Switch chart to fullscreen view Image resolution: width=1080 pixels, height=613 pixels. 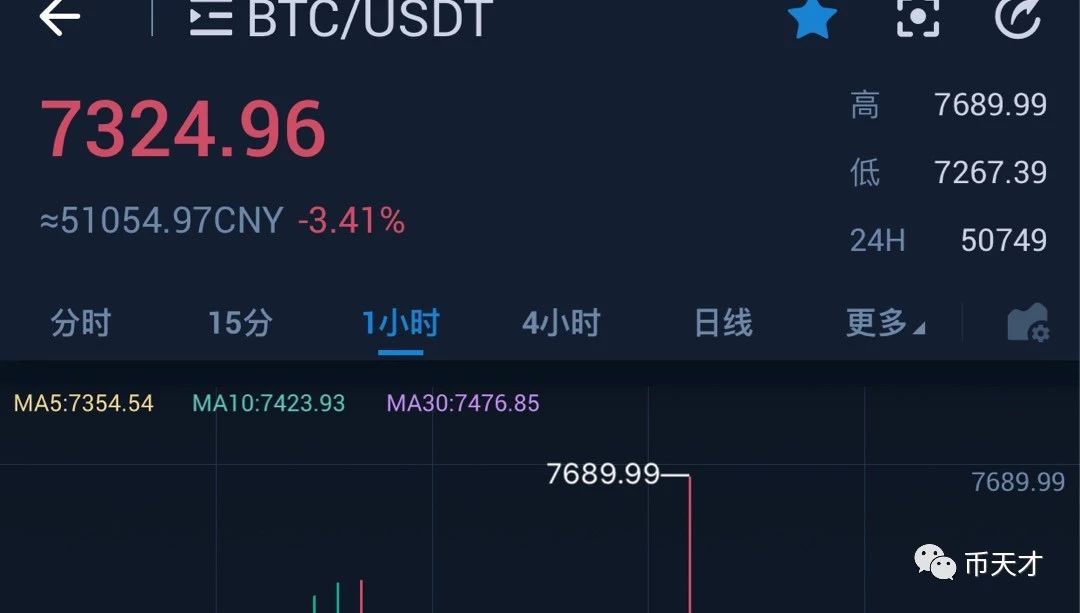point(918,17)
